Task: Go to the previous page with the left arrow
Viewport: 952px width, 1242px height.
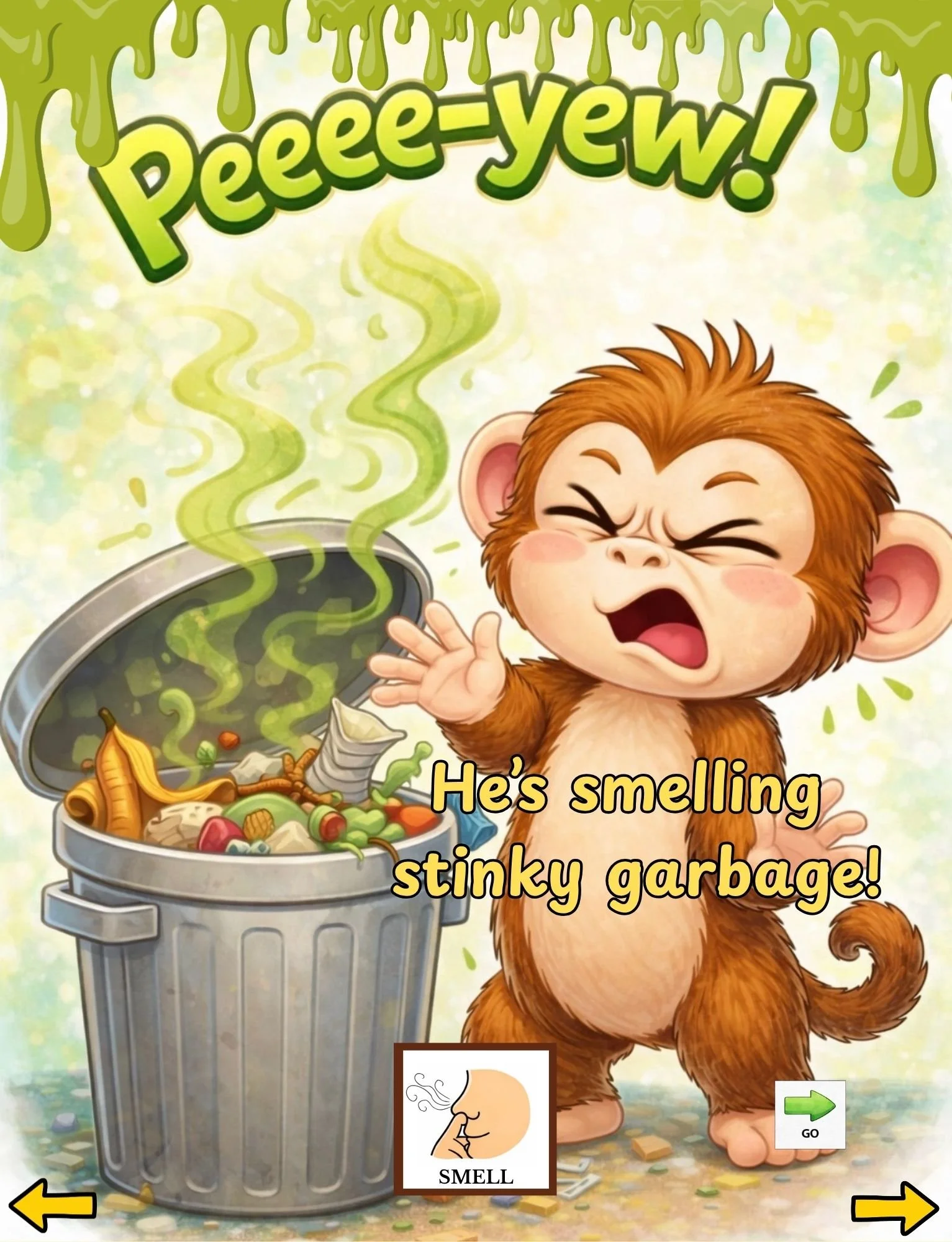Action: 52,1204
